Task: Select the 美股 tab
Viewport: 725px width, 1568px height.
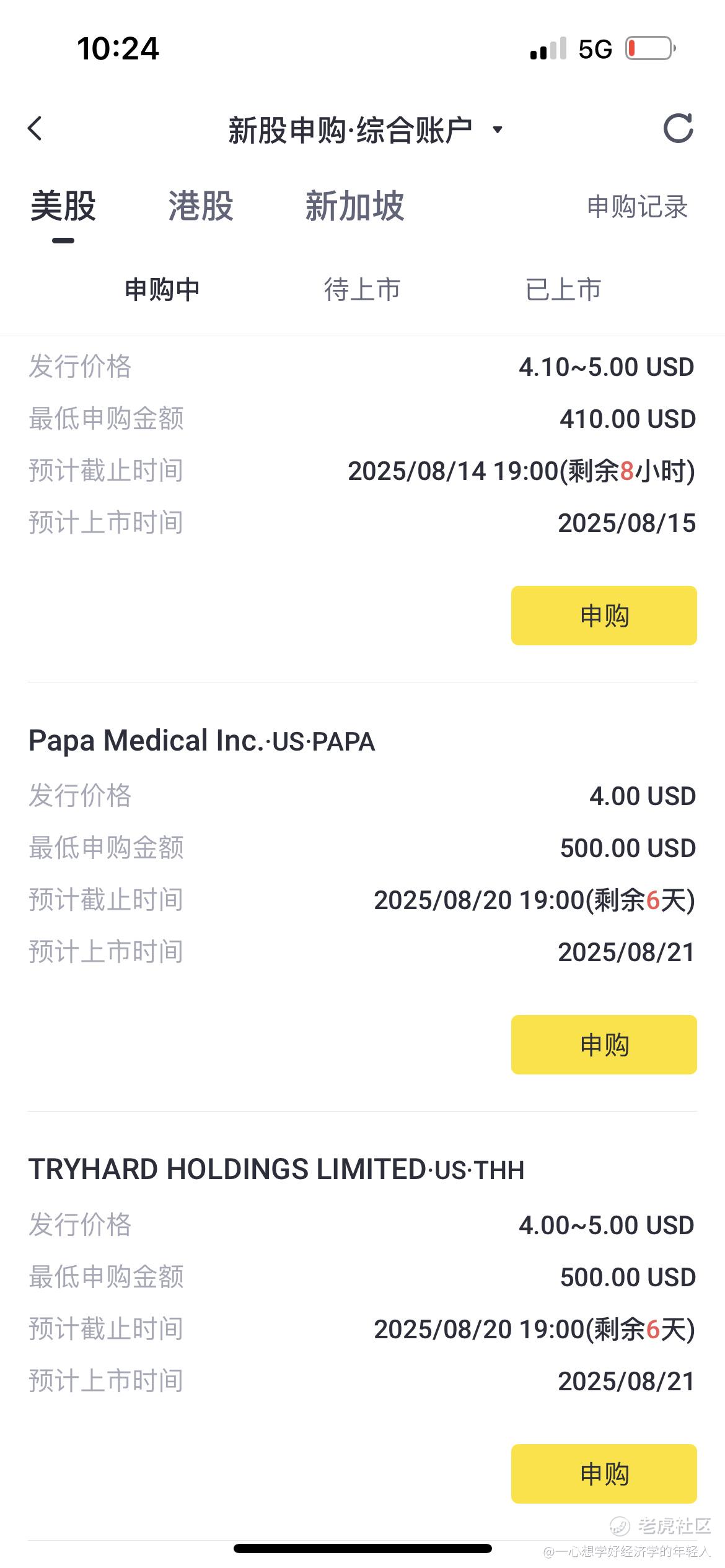Action: click(63, 206)
